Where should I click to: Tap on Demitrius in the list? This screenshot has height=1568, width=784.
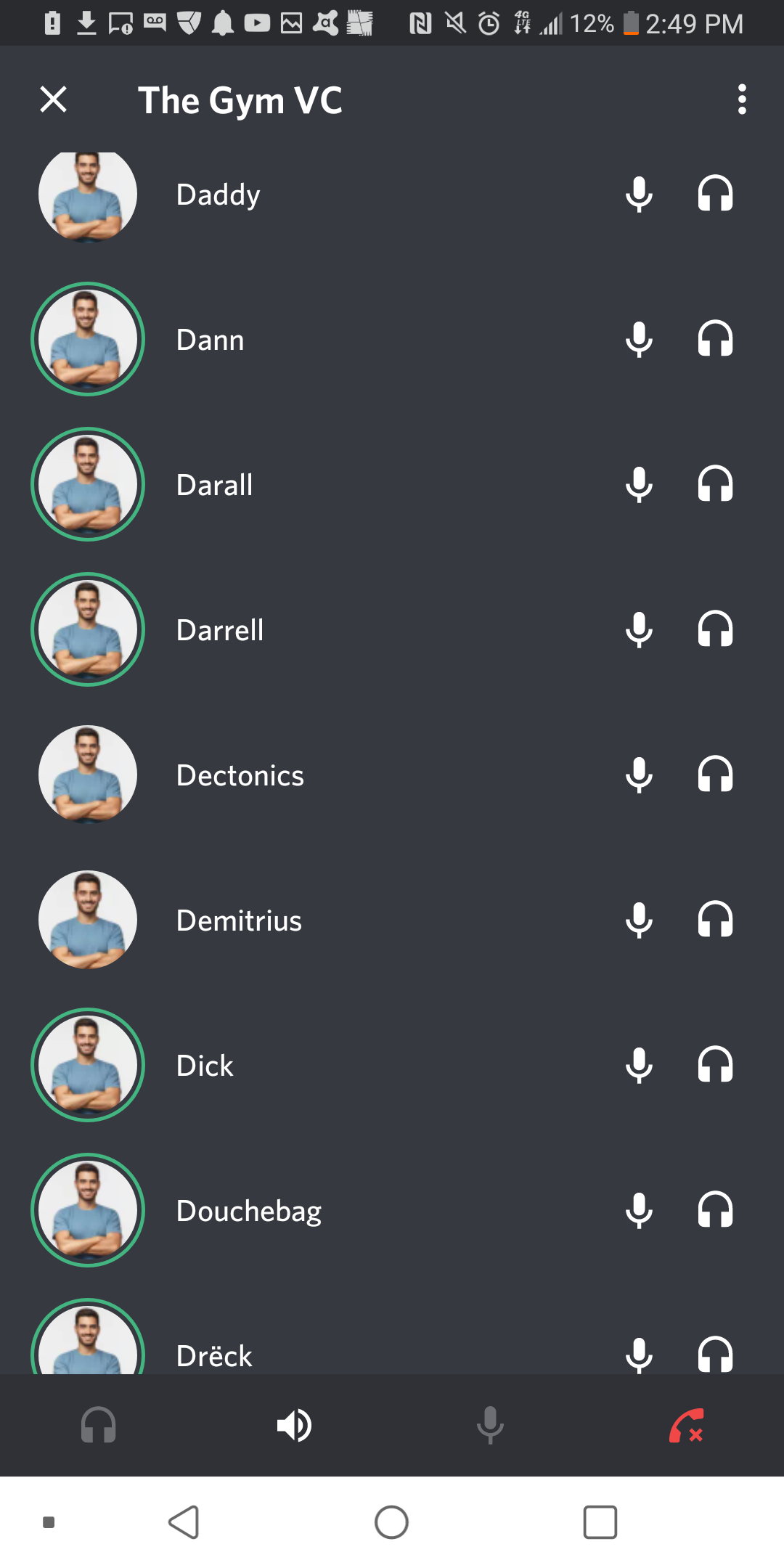(x=239, y=920)
